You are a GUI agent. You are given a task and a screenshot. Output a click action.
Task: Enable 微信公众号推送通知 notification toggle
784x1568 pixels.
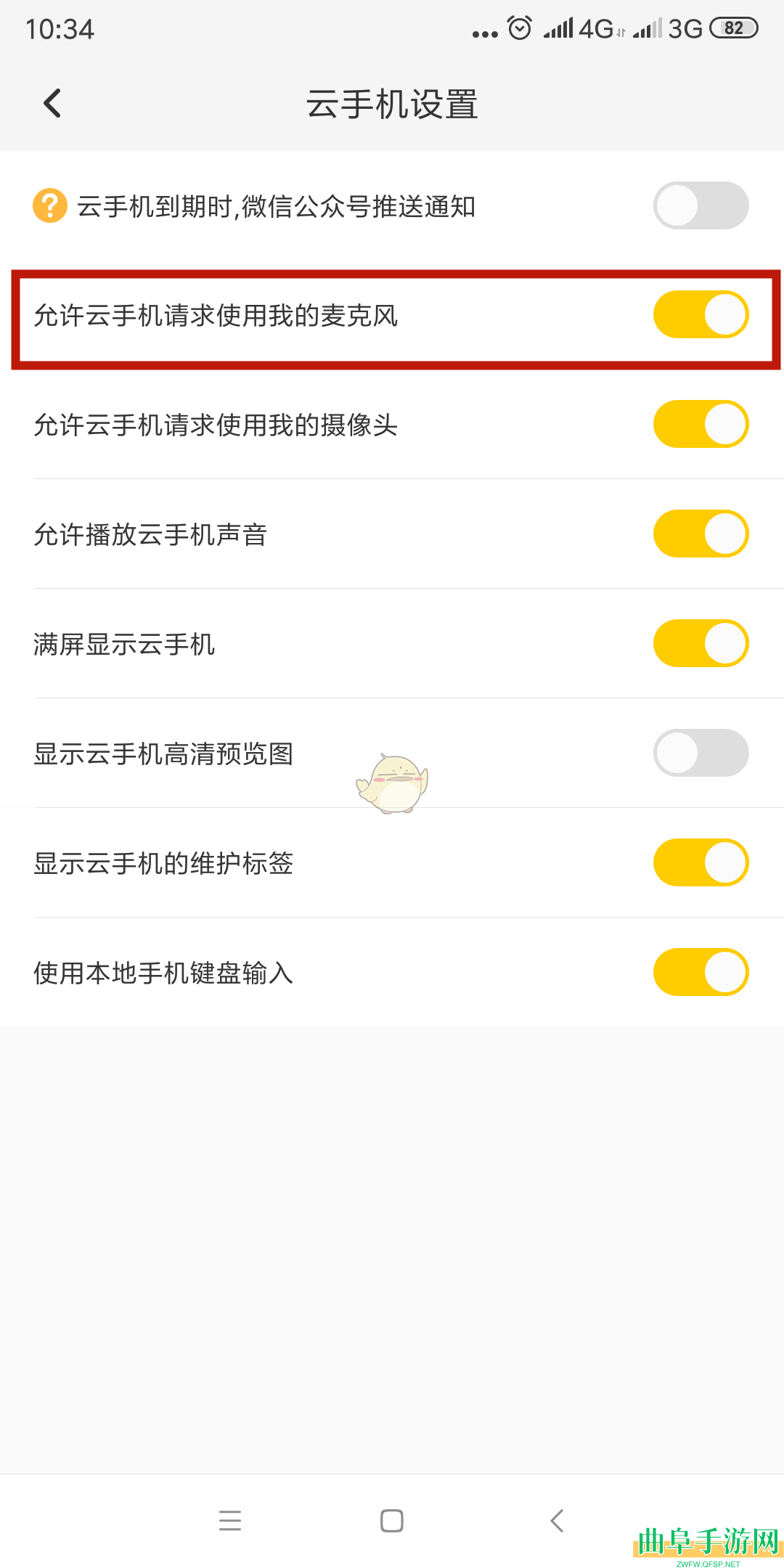pyautogui.click(x=701, y=205)
